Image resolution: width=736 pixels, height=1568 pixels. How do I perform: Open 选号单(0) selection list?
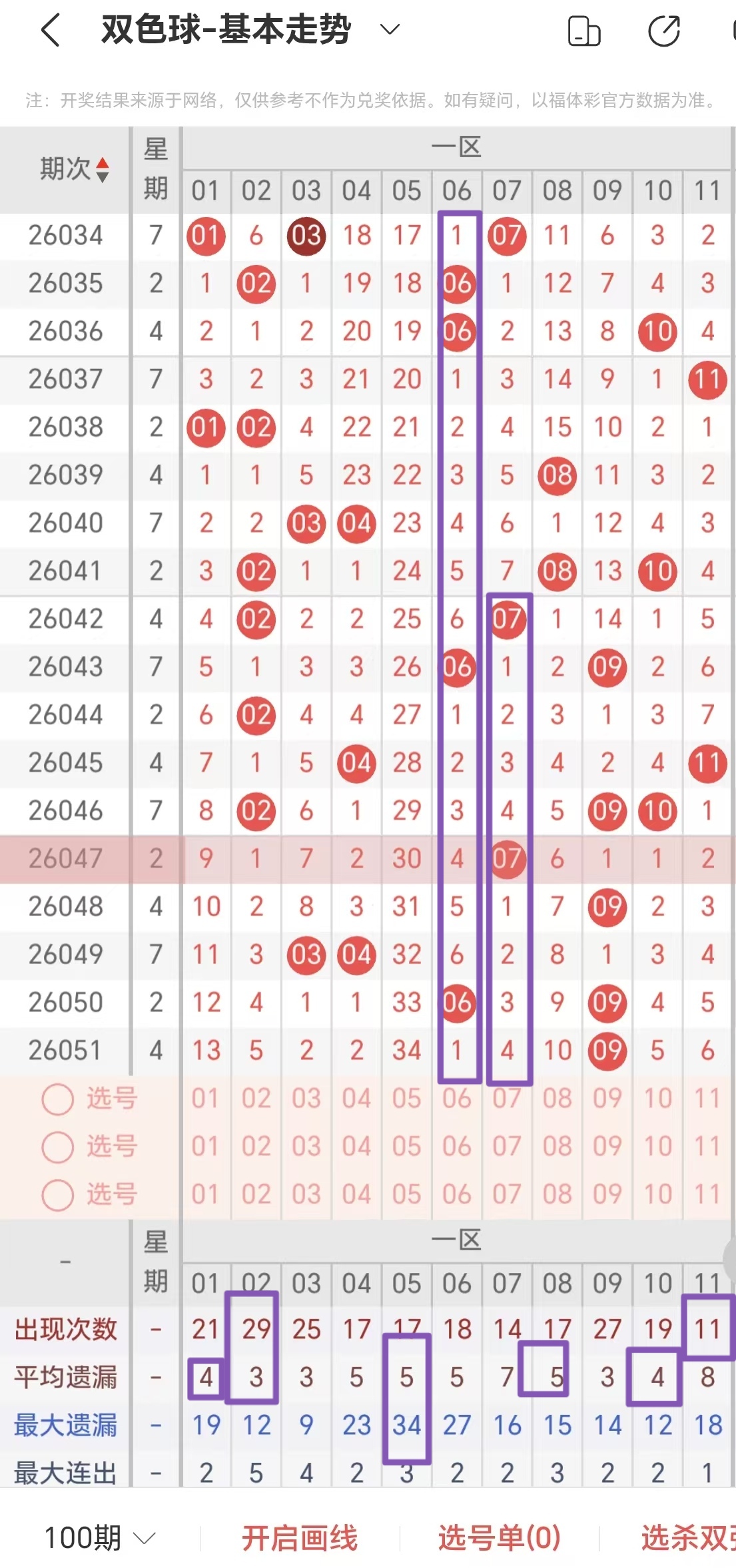click(x=499, y=1538)
